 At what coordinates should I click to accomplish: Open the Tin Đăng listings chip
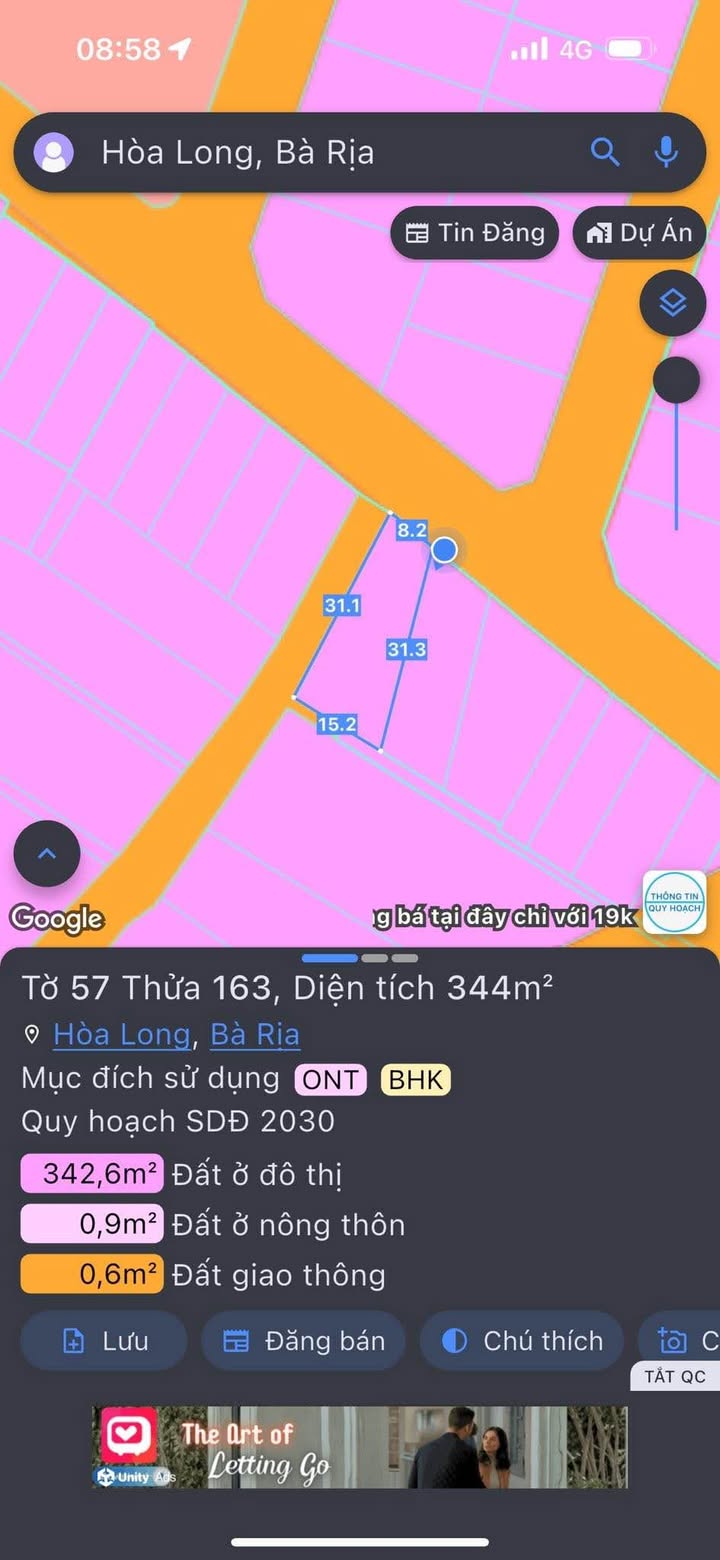[475, 233]
